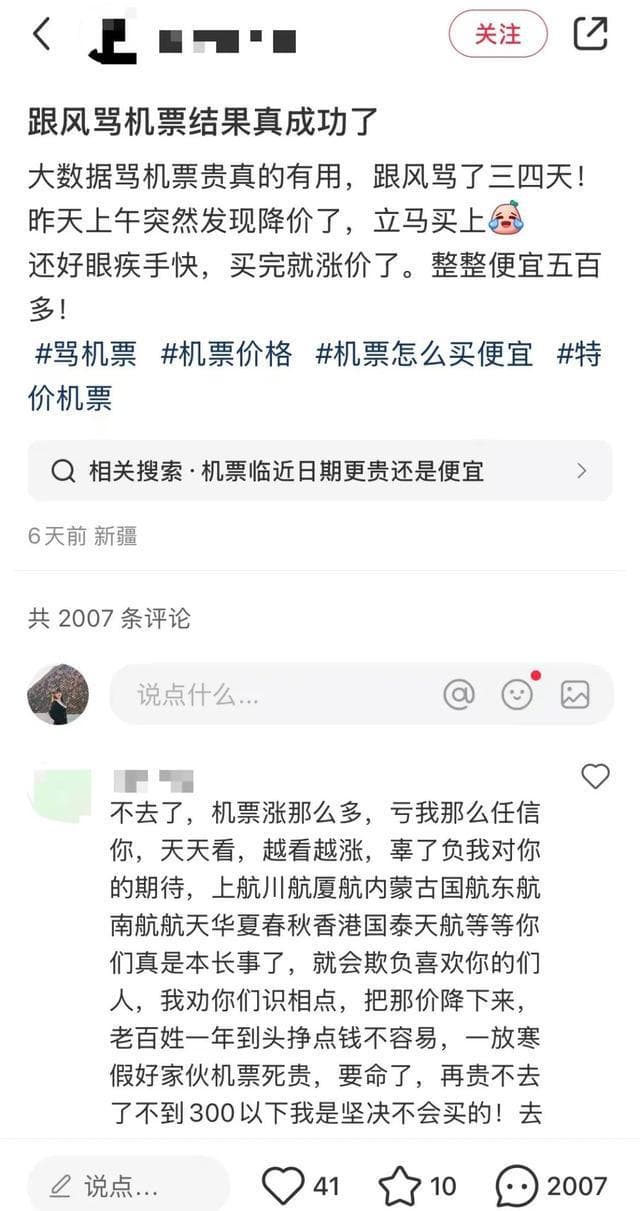
Task: Like the first comment with the heart
Action: (595, 776)
